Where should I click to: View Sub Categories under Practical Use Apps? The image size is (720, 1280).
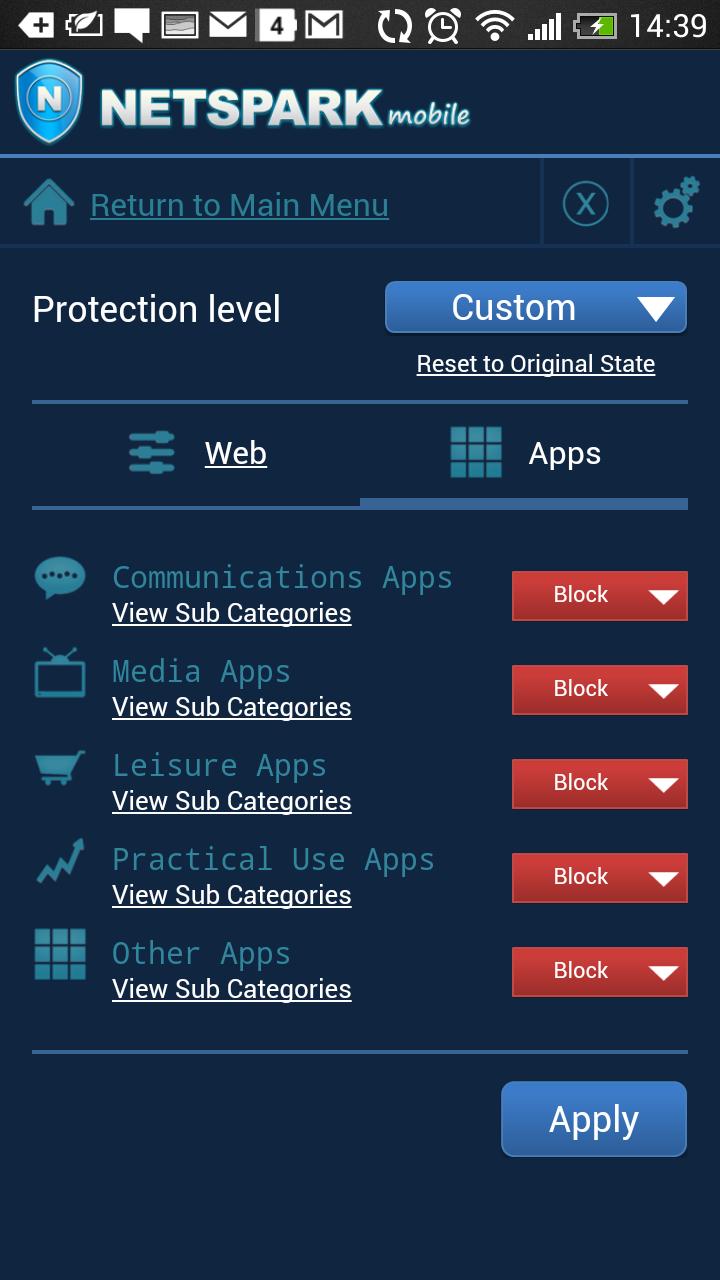tap(231, 895)
